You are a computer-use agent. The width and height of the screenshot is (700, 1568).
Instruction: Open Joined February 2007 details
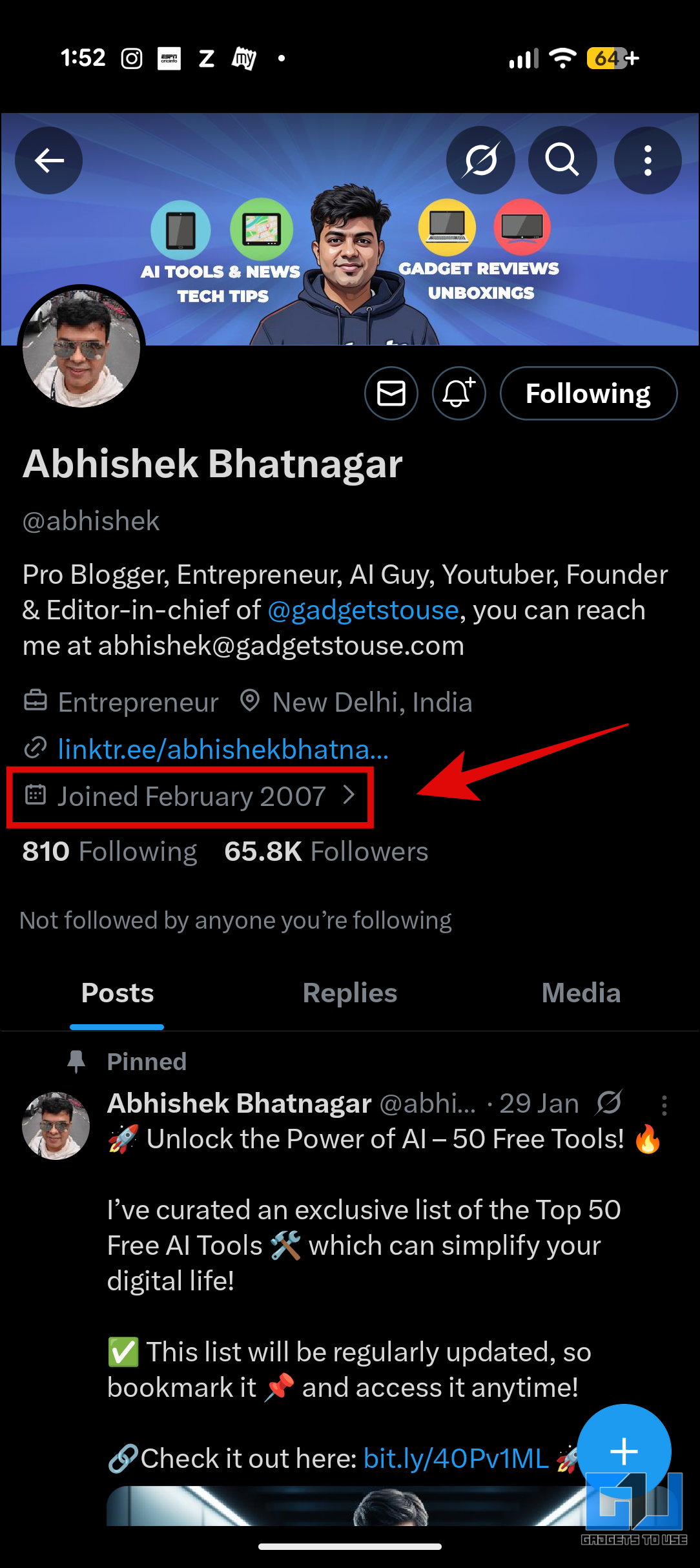pyautogui.click(x=191, y=796)
